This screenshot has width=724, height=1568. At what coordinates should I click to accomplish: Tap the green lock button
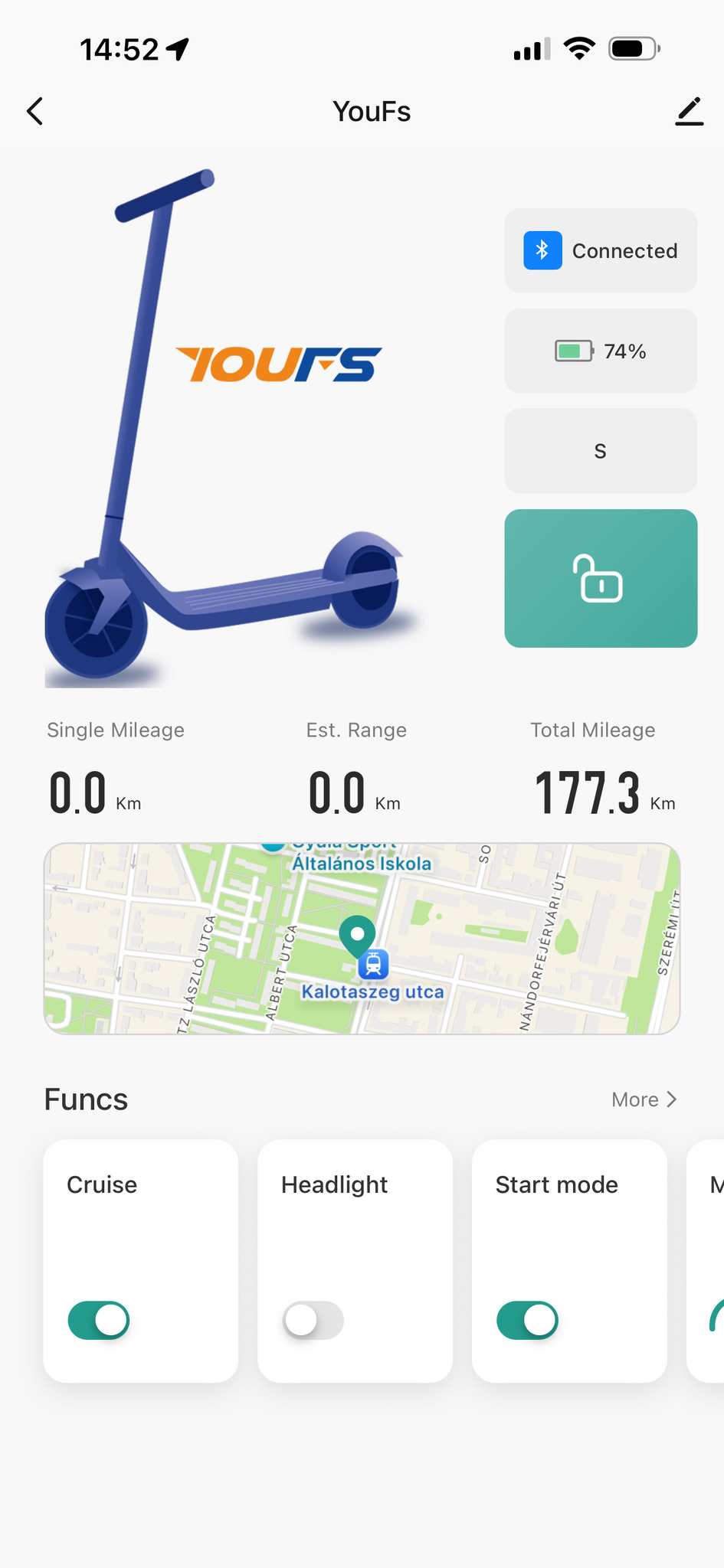coord(601,578)
